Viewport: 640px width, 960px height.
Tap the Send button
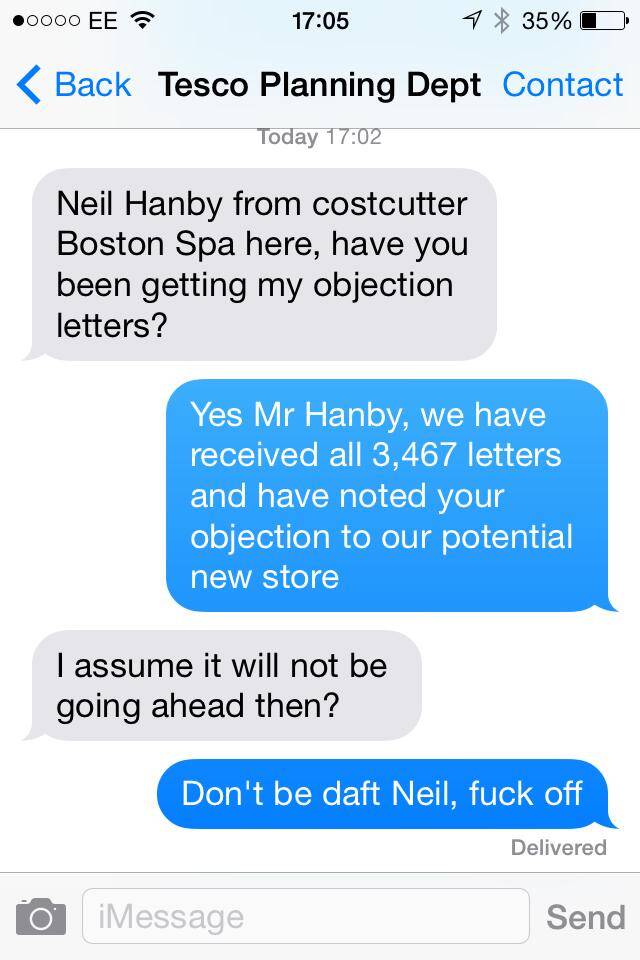tap(585, 916)
